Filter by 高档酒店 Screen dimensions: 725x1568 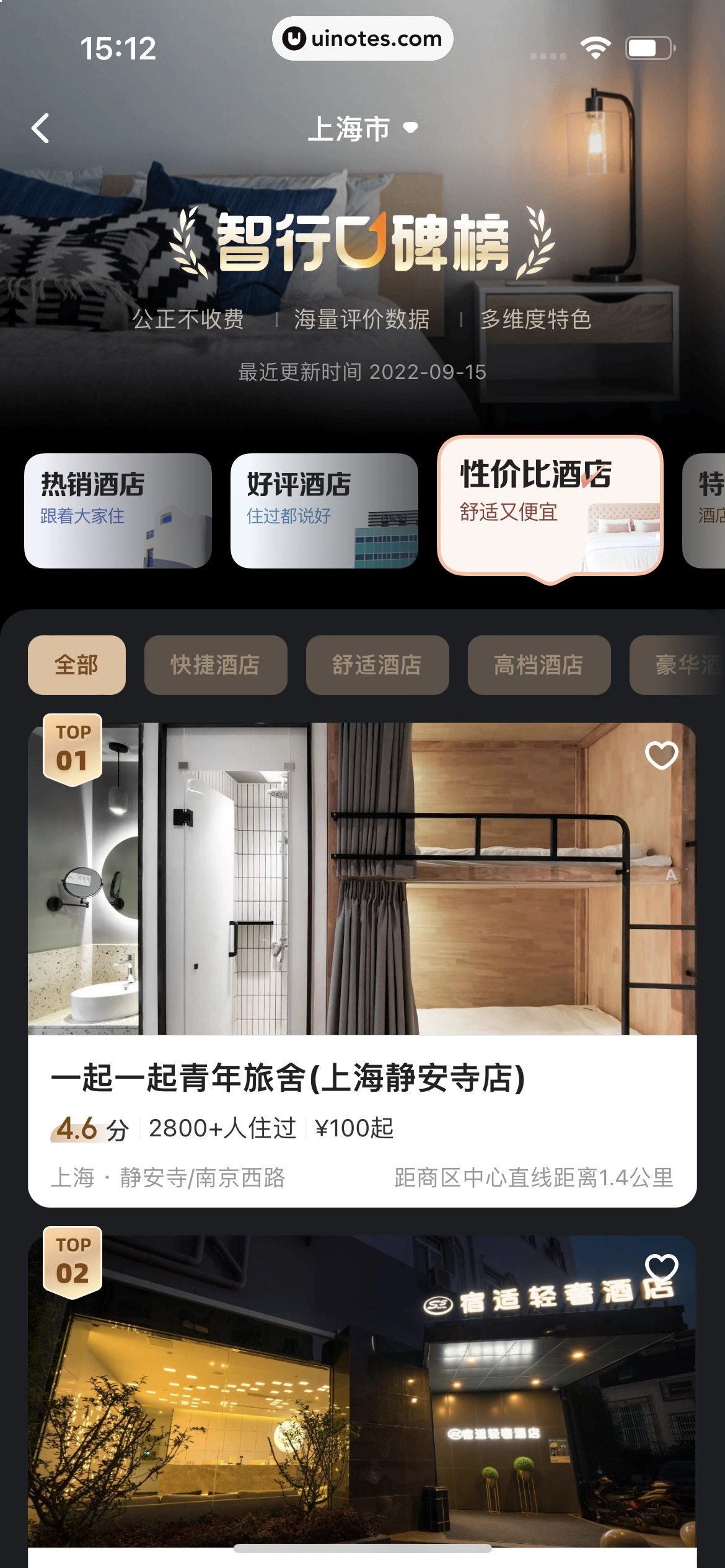click(539, 664)
